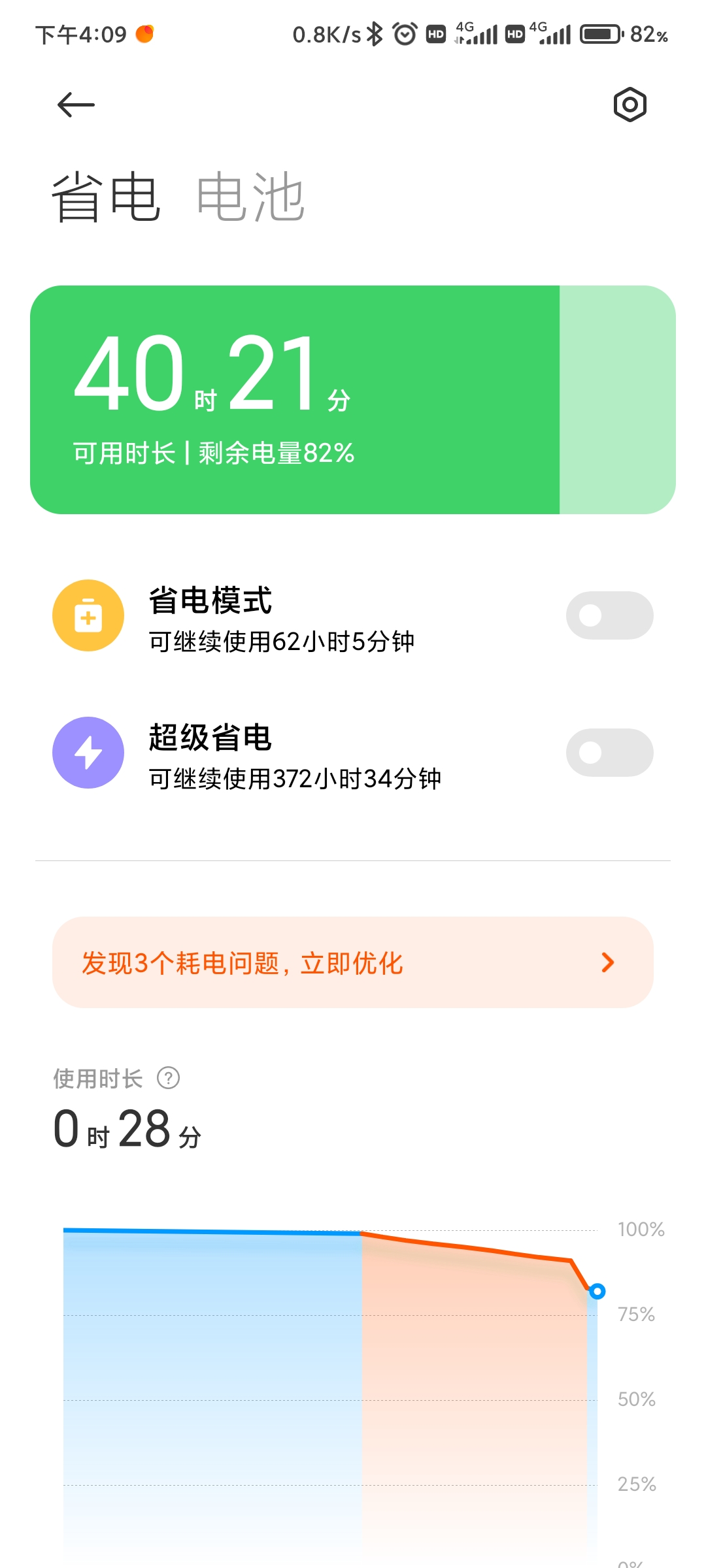Tap the help icon beside 使用时长

click(169, 1078)
